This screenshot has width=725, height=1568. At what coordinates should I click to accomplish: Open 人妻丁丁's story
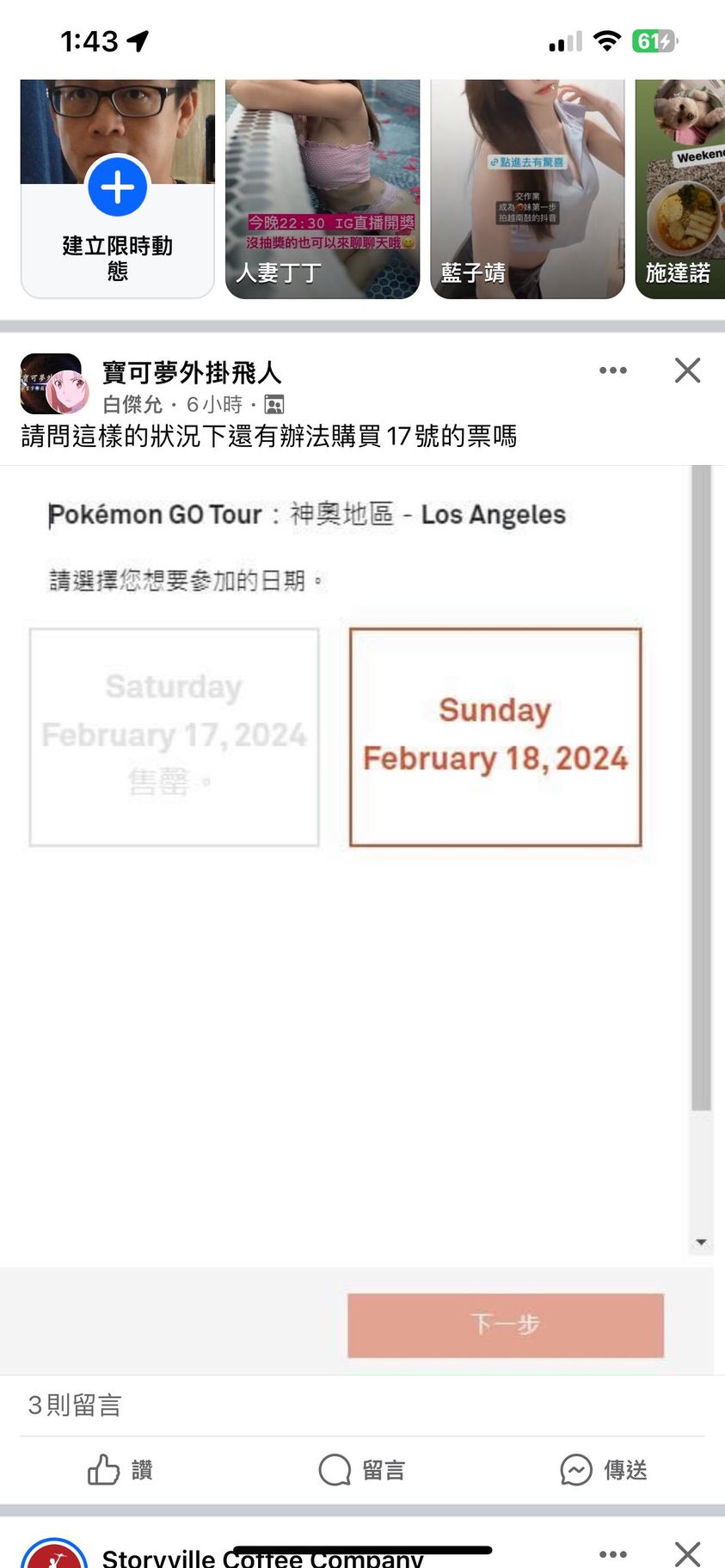(323, 189)
